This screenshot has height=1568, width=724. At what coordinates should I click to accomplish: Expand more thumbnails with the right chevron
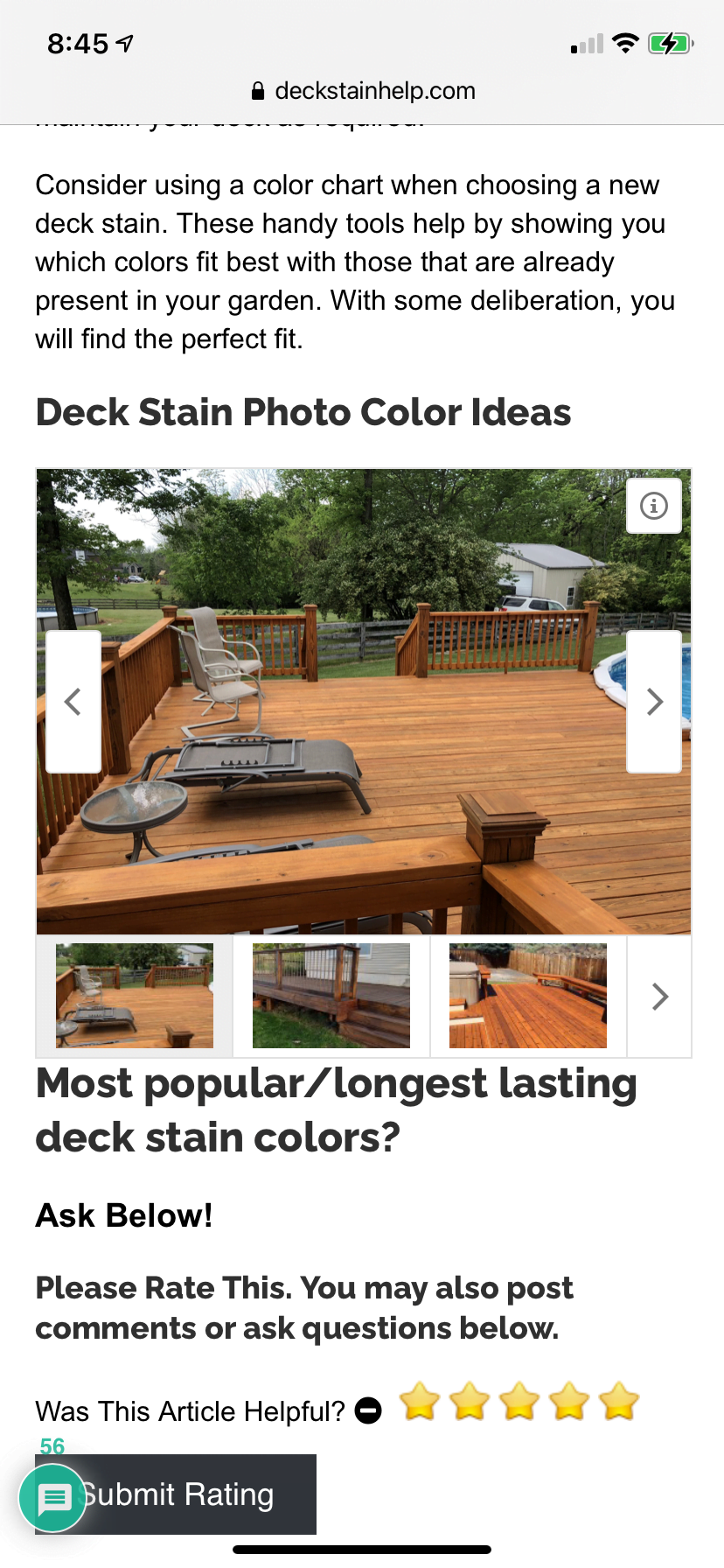point(659,996)
